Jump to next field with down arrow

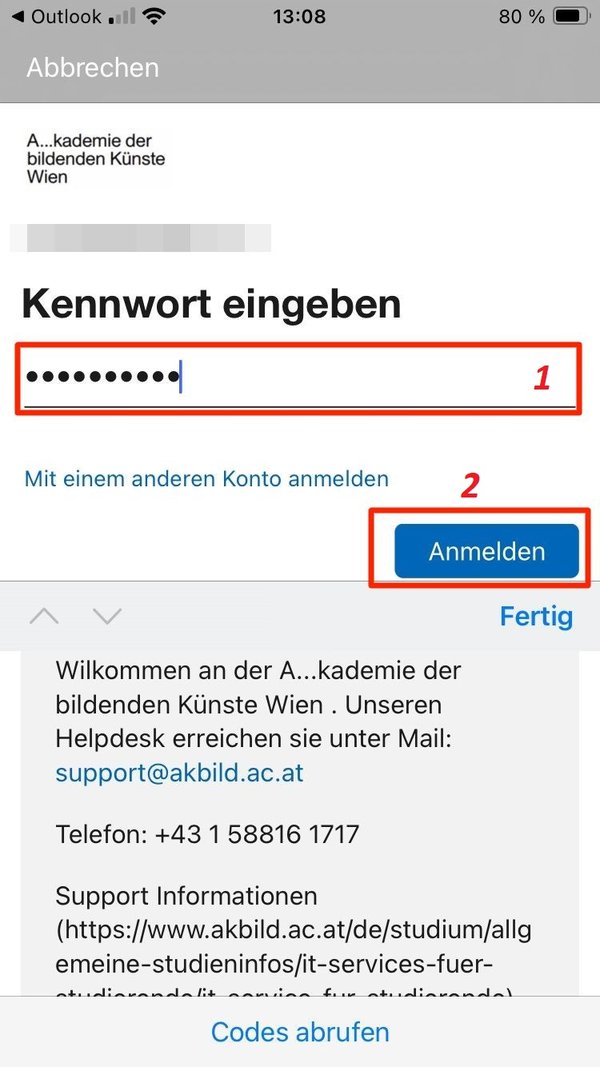(x=107, y=616)
